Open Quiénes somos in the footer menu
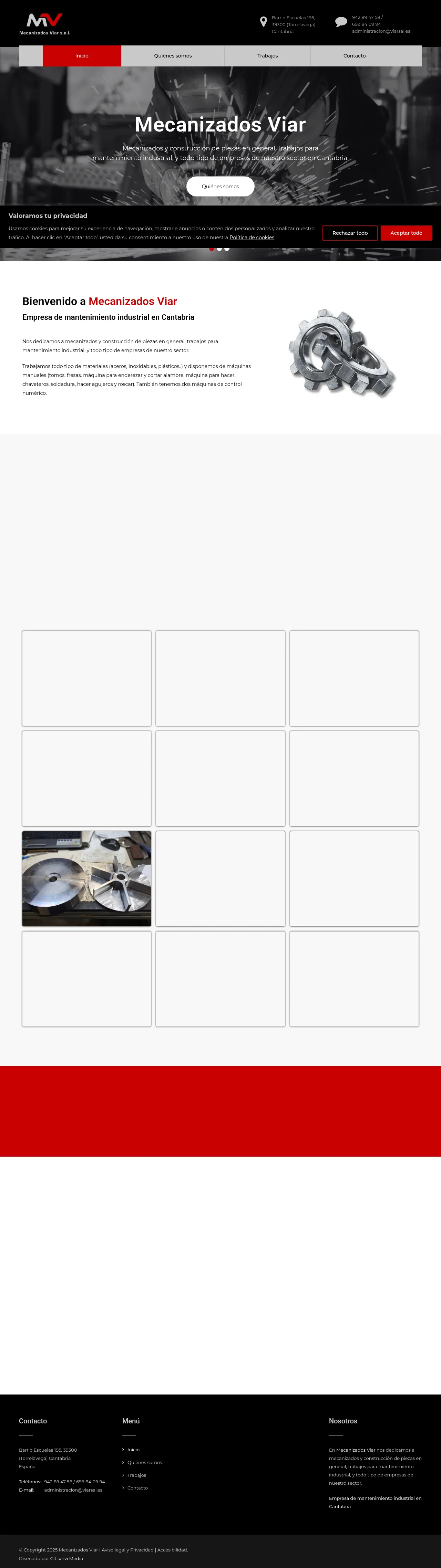Screen dimensions: 441x1568 [144, 1462]
